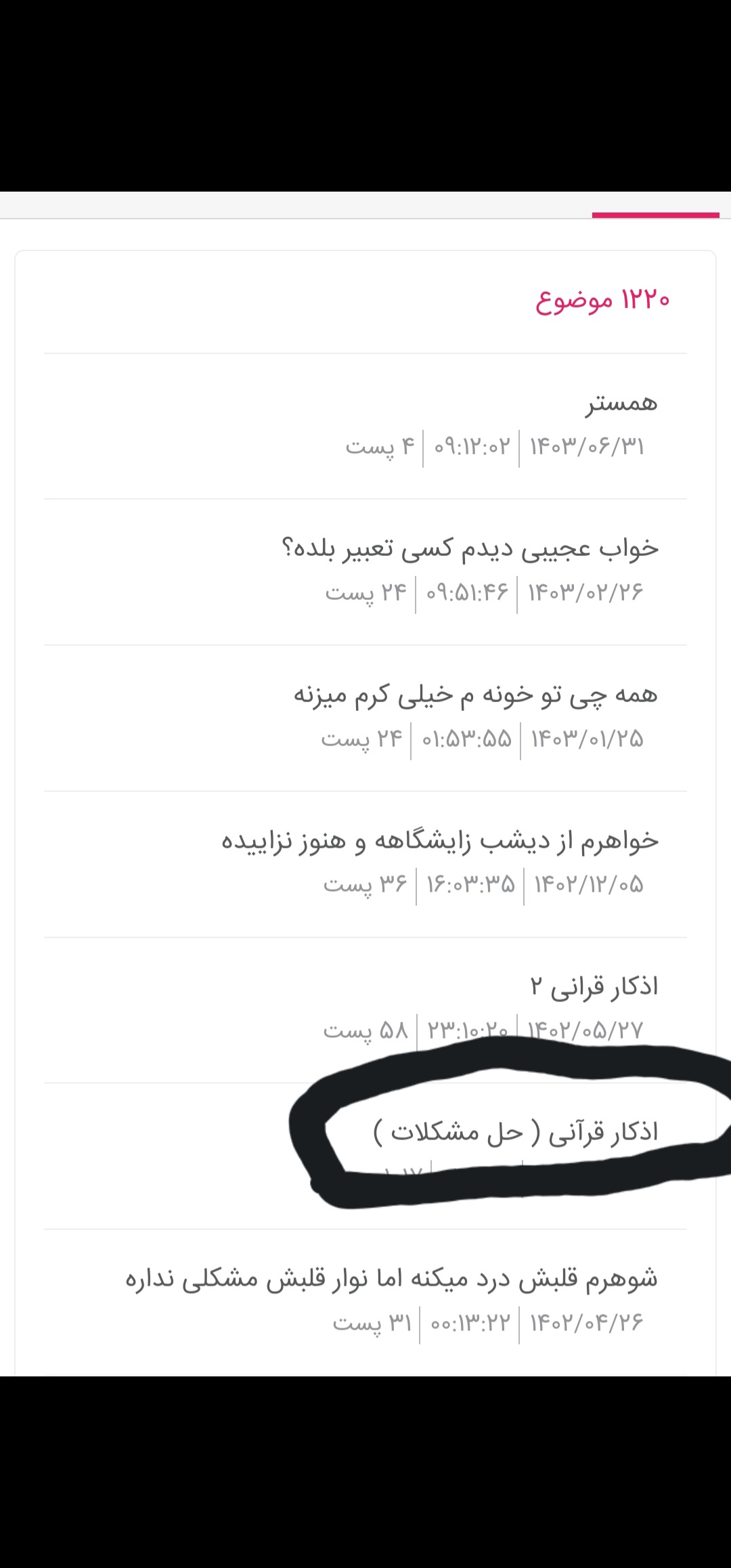Open topic خواب عجیبی دیدم کسی تعبیر بلده؟

470,548
